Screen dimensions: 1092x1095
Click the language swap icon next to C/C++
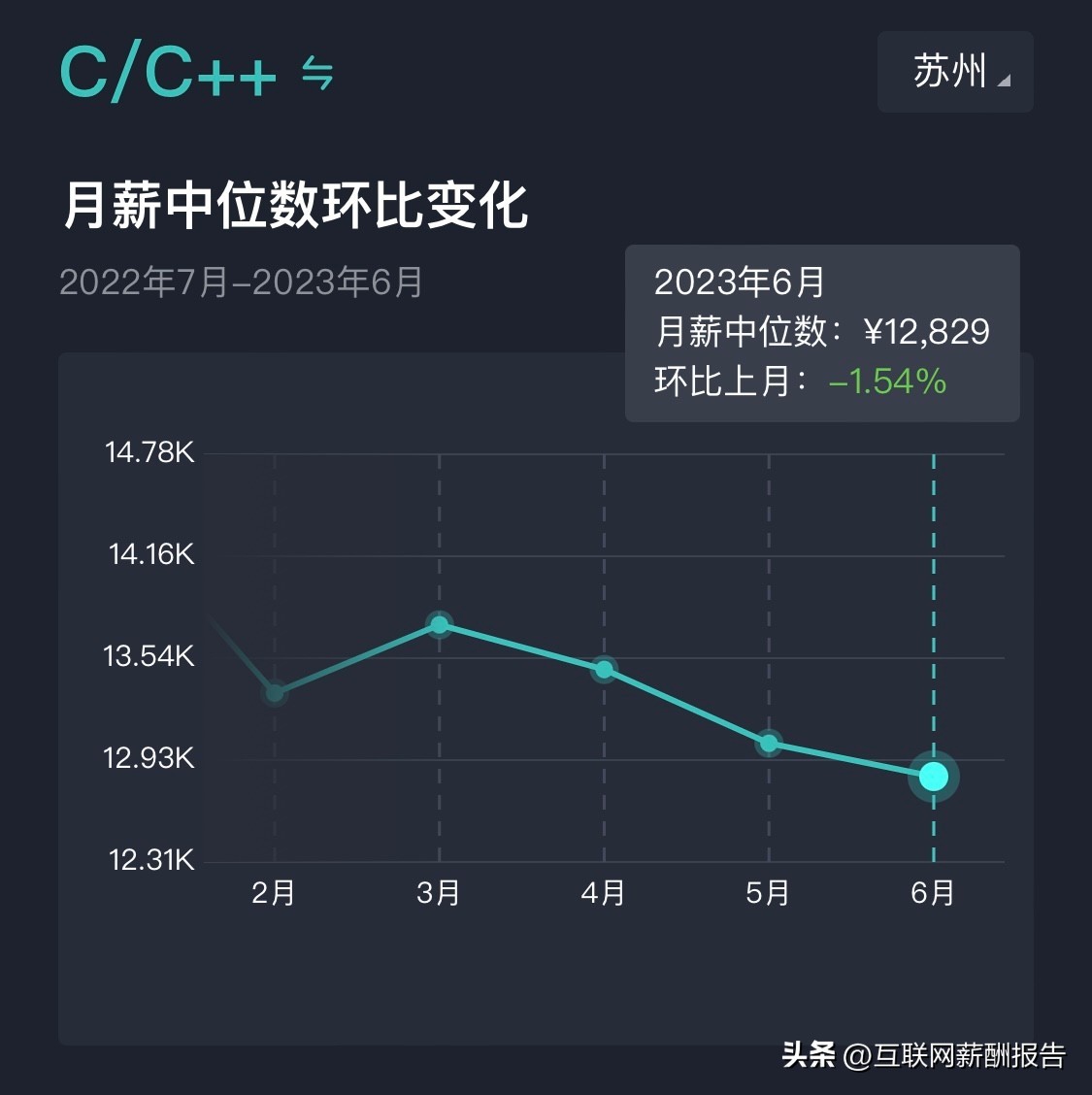pos(316,73)
